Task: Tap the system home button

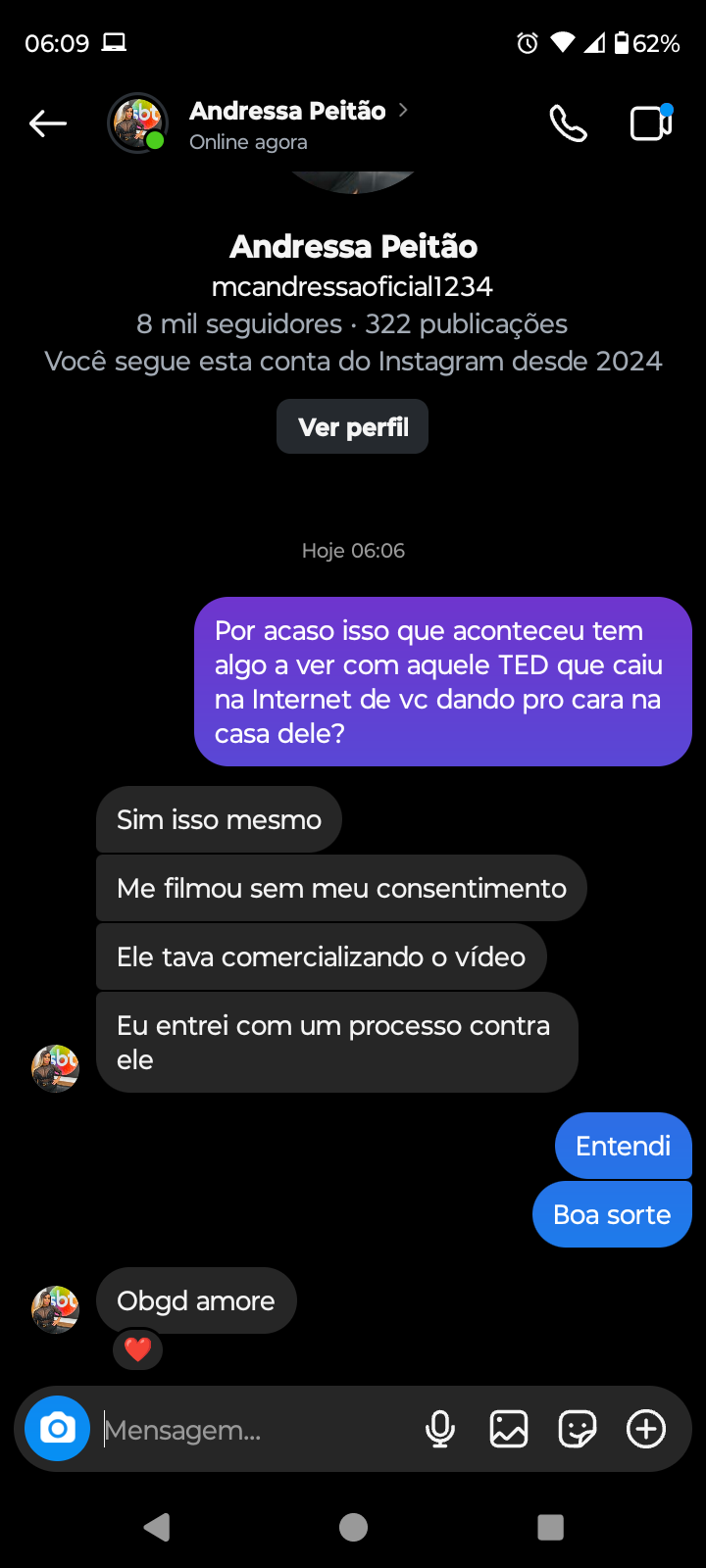Action: pyautogui.click(x=353, y=1527)
